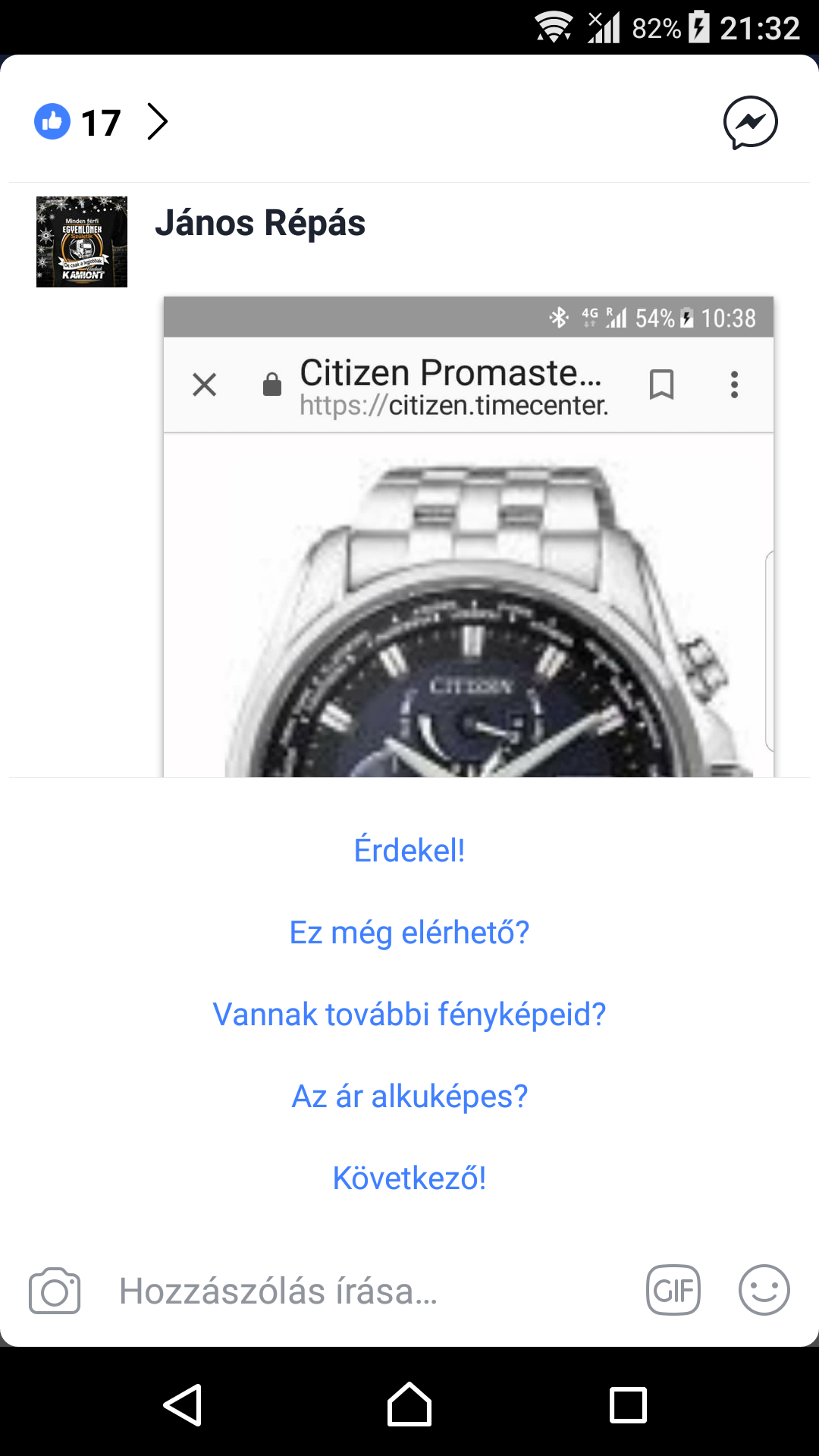Open the watch screenshot in the comment
Viewport: 819px width, 1456px height.
[469, 537]
